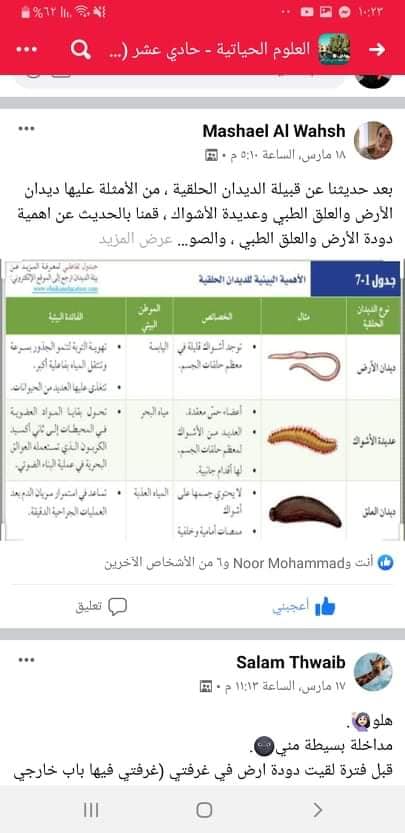This screenshot has width=405, height=833.
Task: Comment on Mashael's post with تعليق
Action: [101, 607]
